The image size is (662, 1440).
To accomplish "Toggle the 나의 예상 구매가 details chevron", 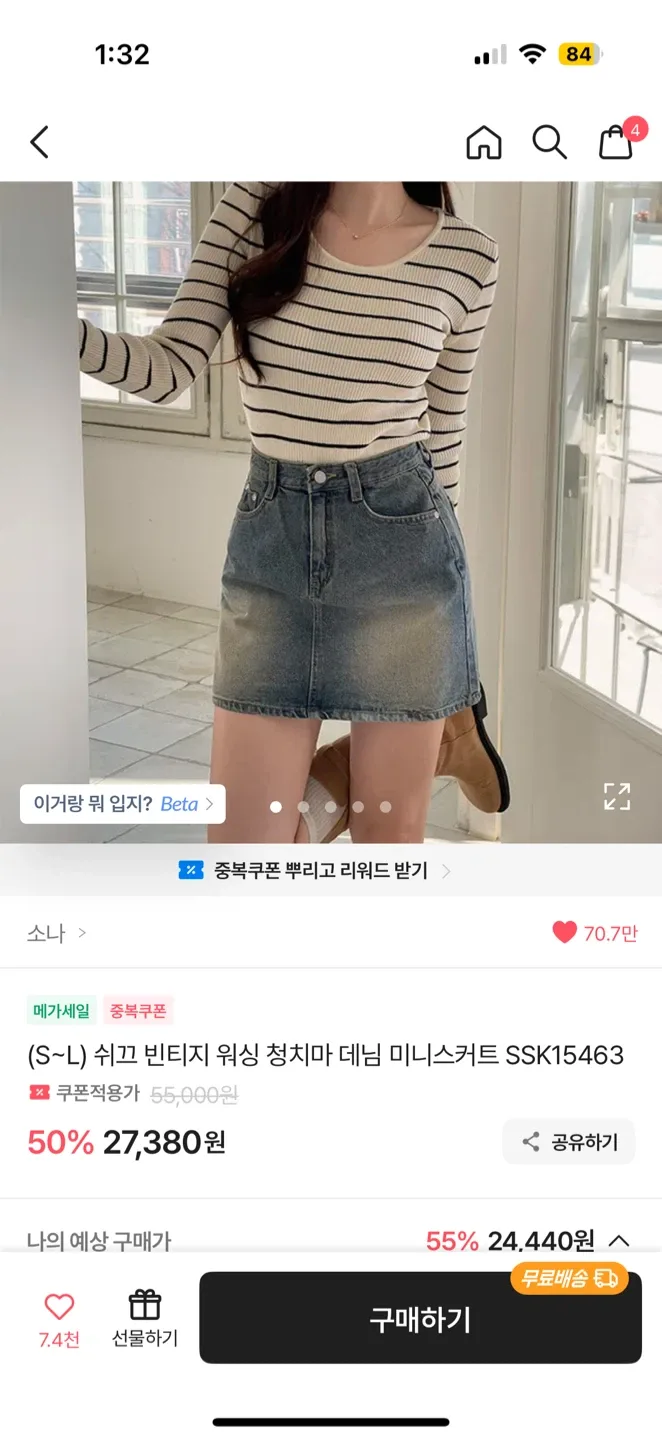I will tap(619, 1241).
